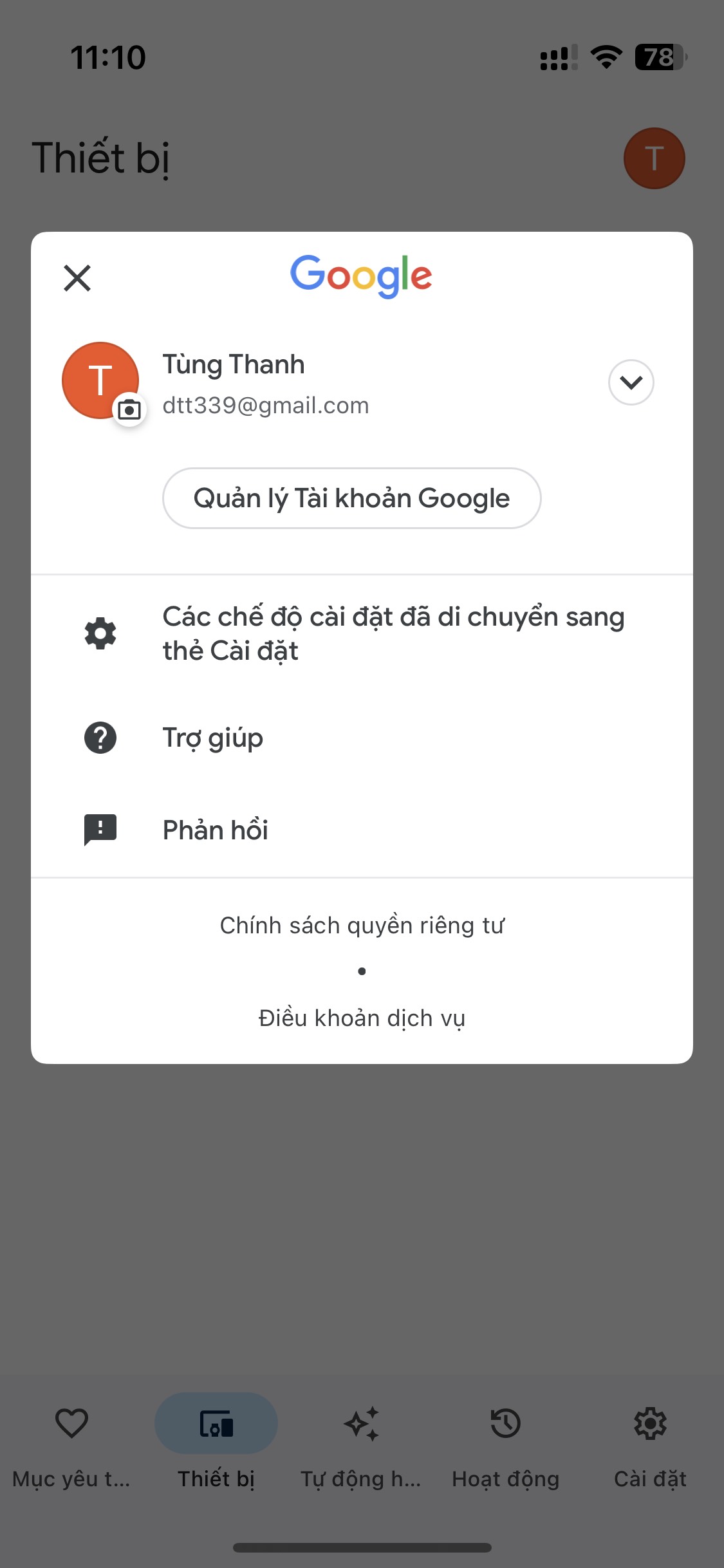724x1568 pixels.
Task: Open Quản lý Tài khoản Google
Action: click(351, 498)
